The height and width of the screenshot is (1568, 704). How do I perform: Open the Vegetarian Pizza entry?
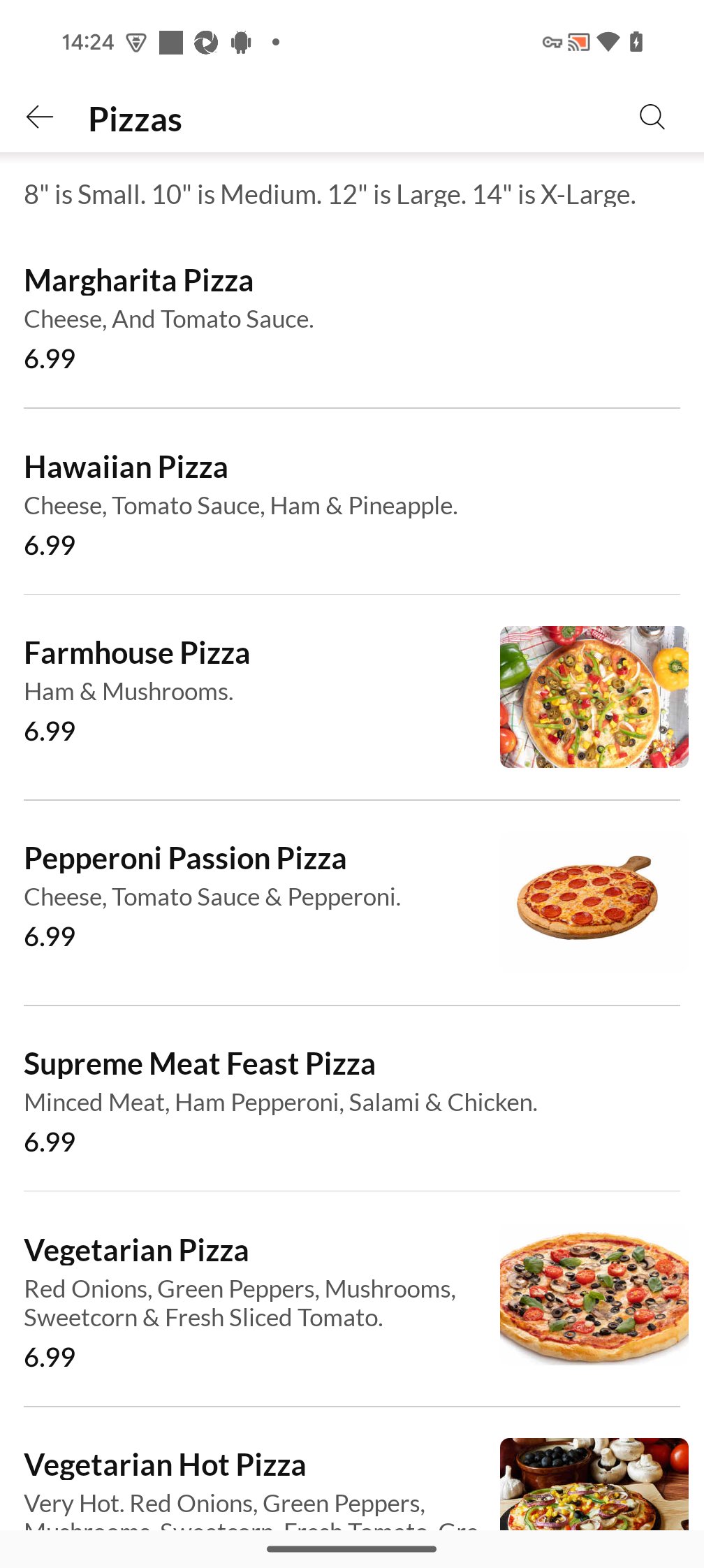point(137,1251)
